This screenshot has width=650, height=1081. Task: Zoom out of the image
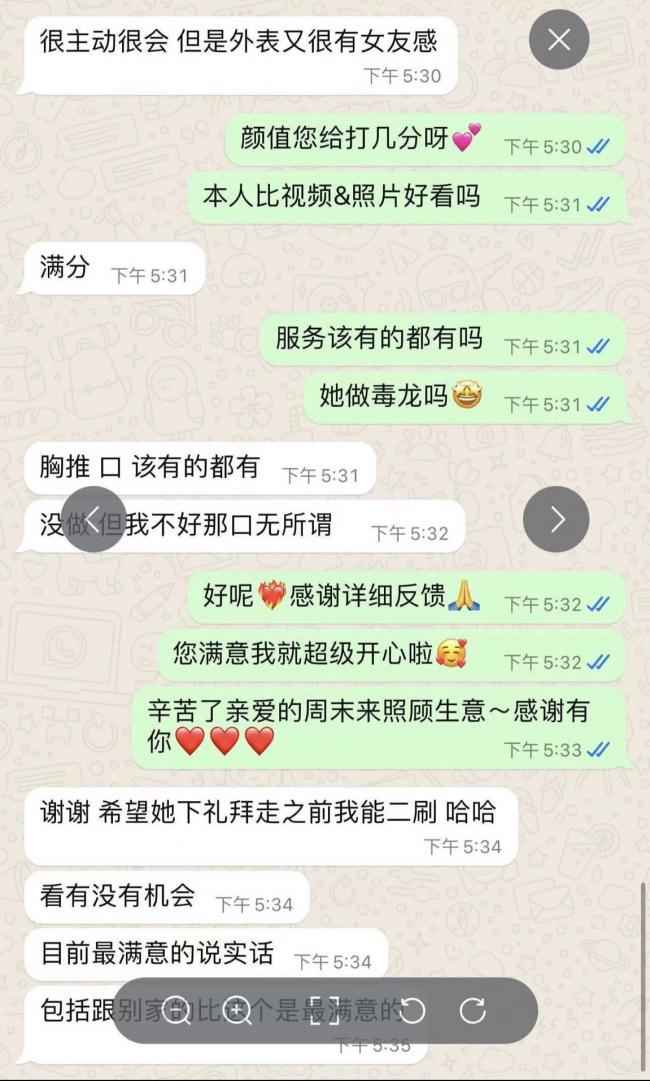(x=177, y=1011)
